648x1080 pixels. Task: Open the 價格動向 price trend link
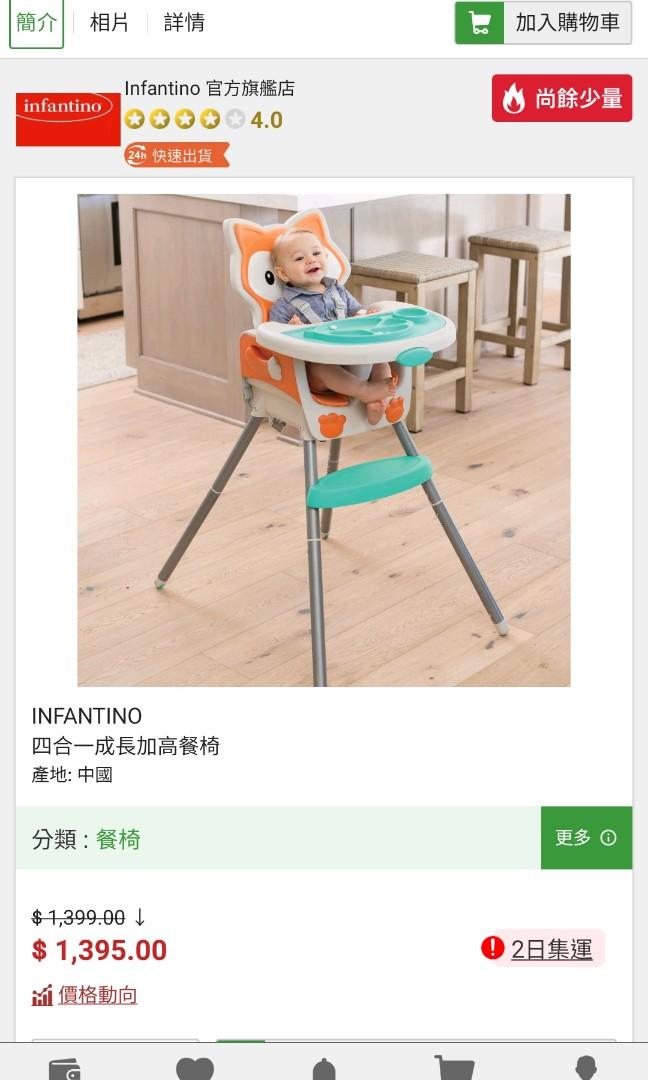pos(97,995)
